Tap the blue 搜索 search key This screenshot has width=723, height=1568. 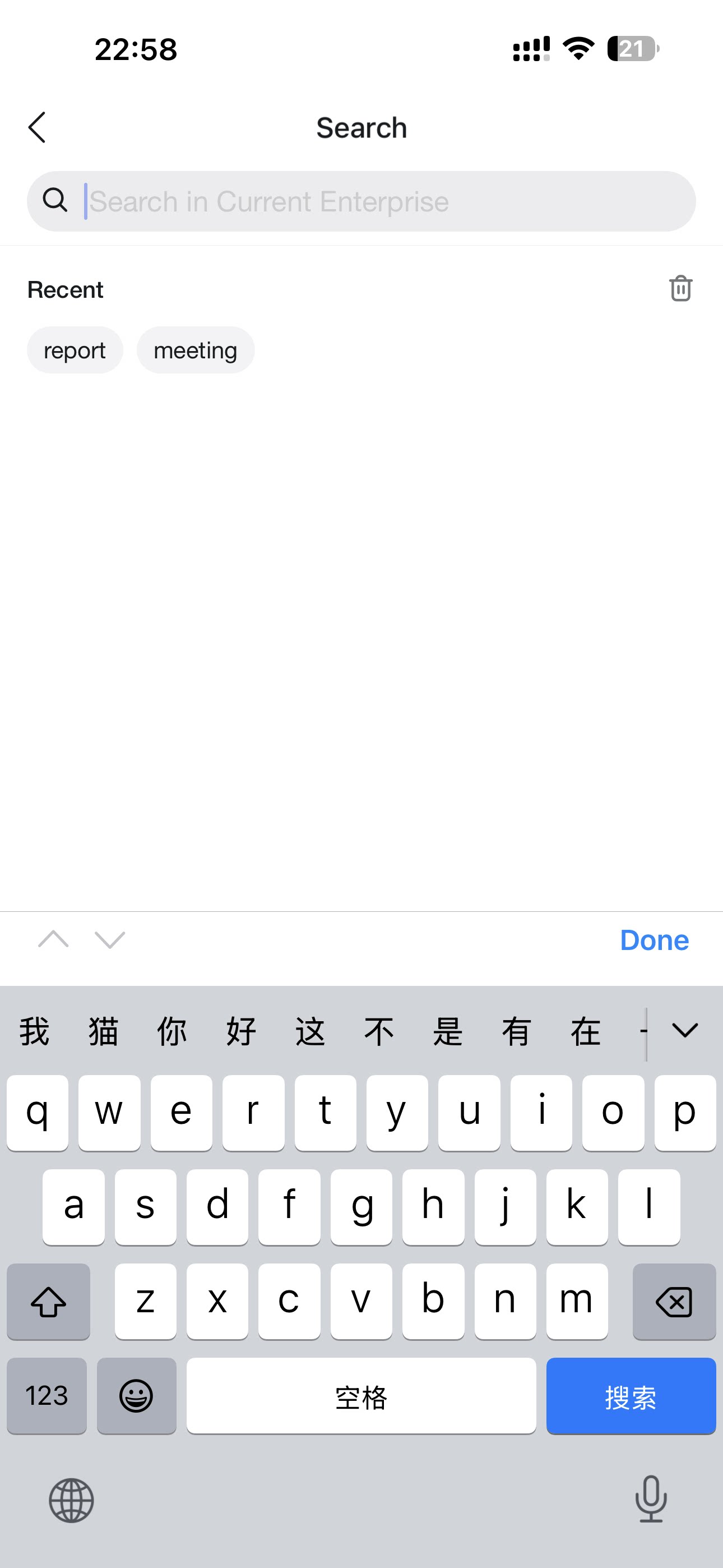click(x=631, y=1396)
